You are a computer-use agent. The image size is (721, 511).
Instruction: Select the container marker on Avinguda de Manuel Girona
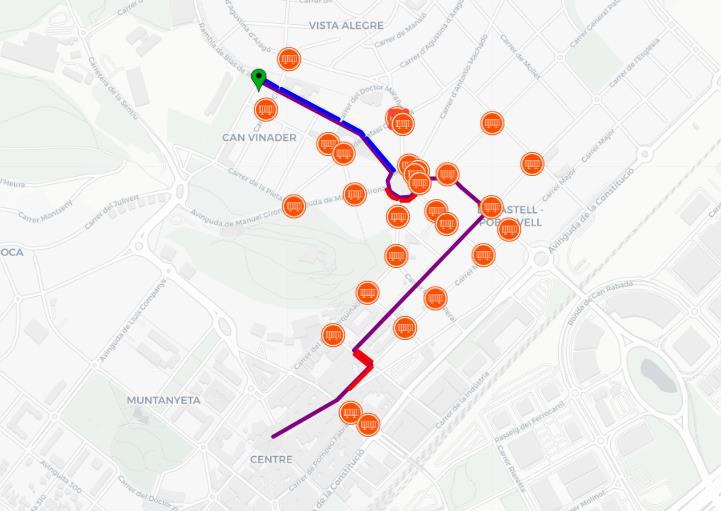(293, 206)
